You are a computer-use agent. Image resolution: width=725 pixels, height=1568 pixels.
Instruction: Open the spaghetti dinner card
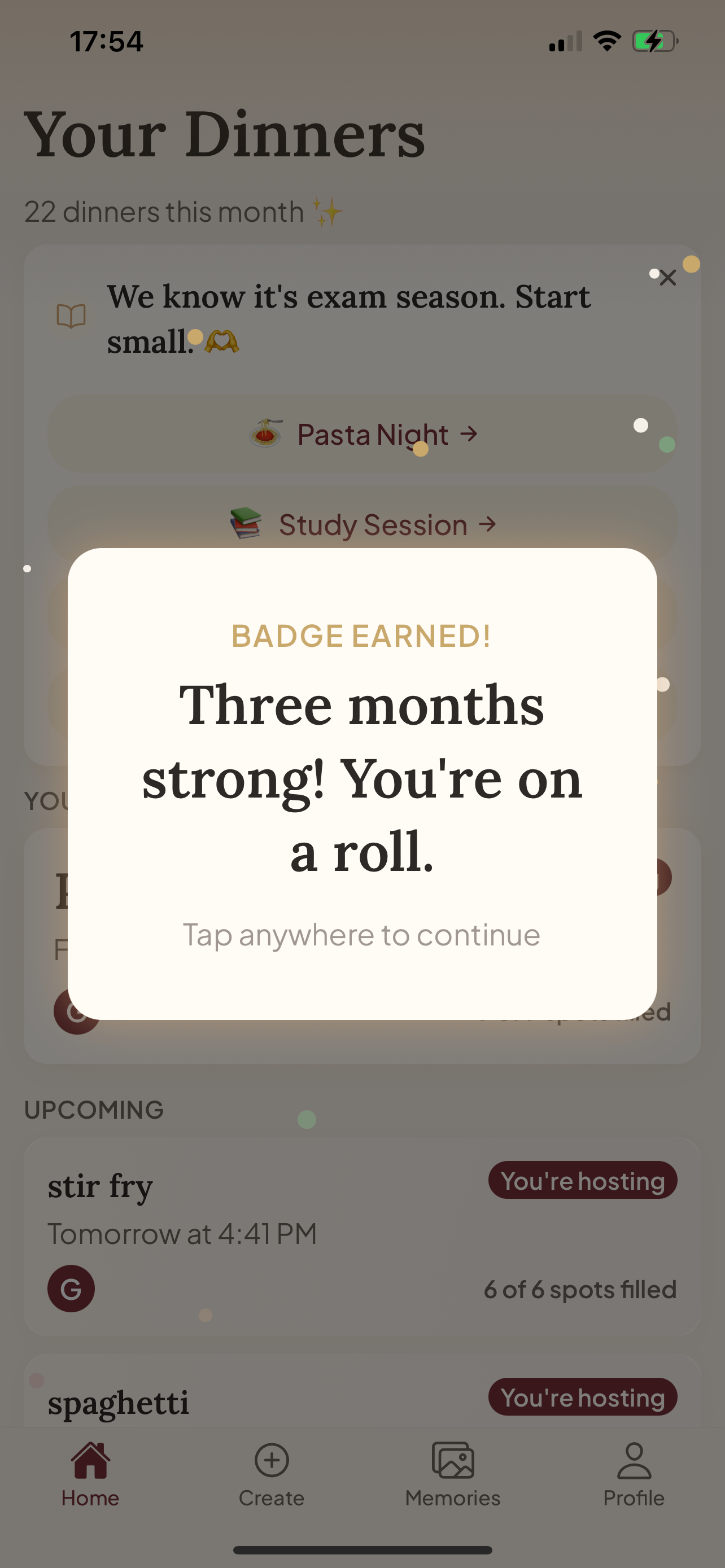[x=243, y=1400]
